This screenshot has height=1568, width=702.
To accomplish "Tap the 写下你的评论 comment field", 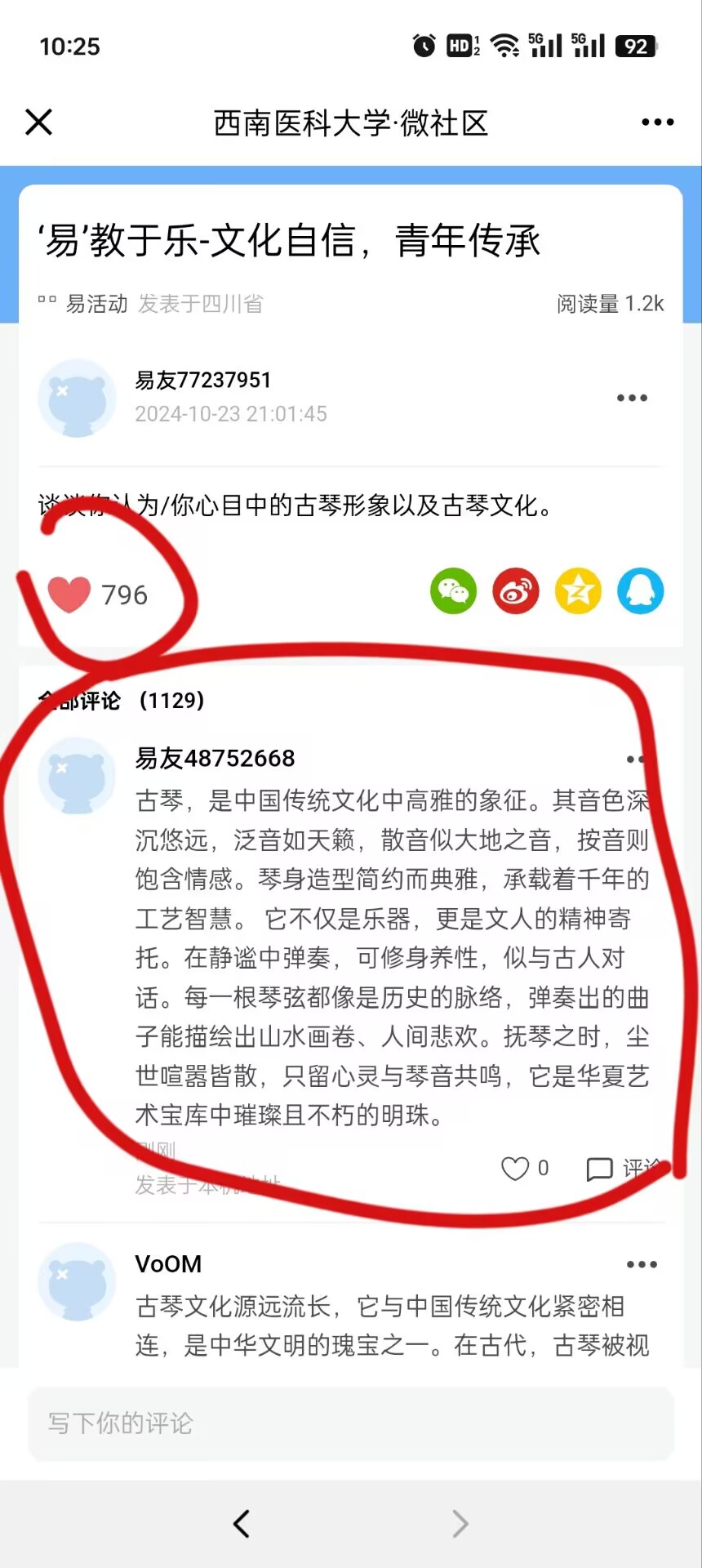I will pyautogui.click(x=351, y=1423).
